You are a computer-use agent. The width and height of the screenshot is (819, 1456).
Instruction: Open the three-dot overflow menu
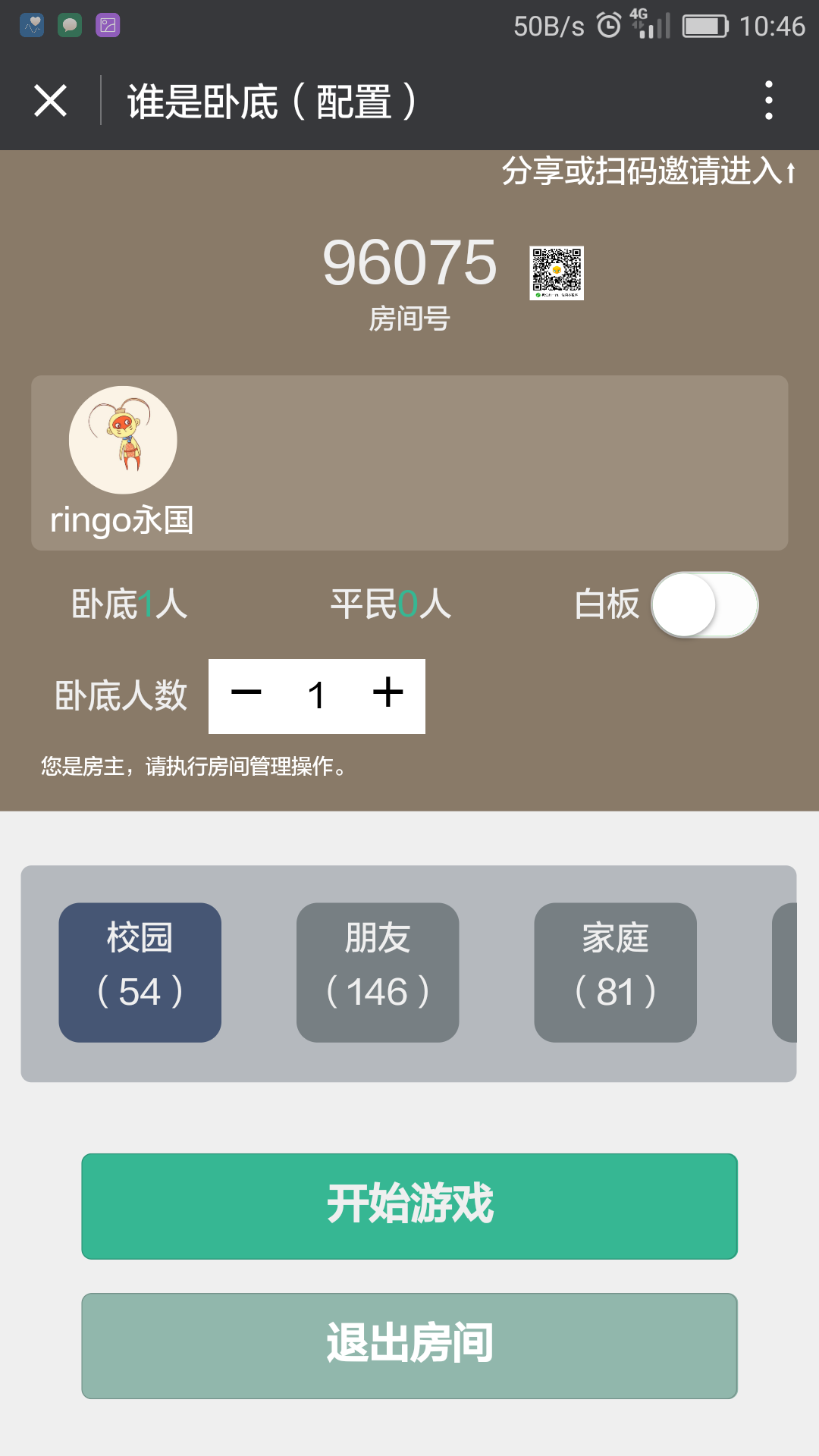click(768, 101)
